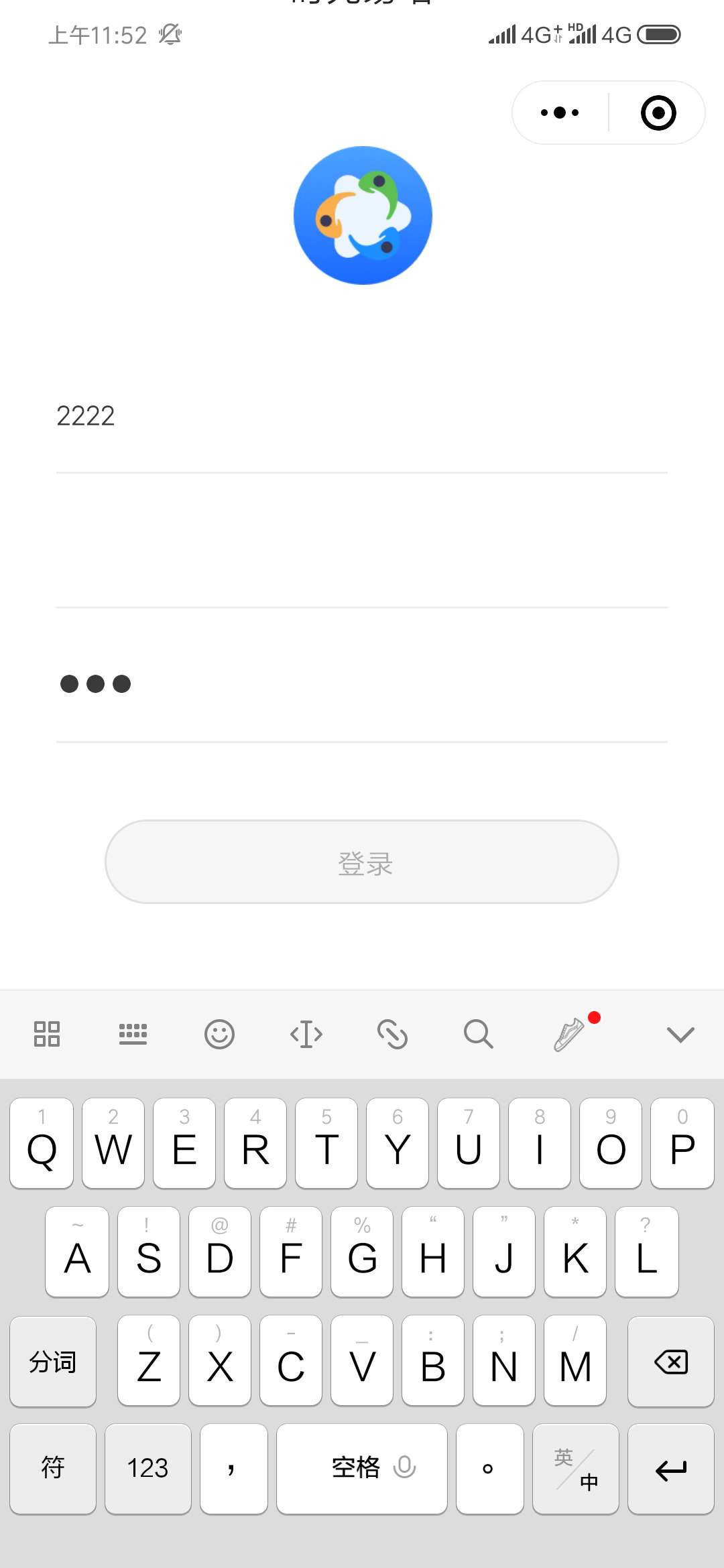Tap the 分词 word-split key
The image size is (724, 1568).
coord(53,1361)
